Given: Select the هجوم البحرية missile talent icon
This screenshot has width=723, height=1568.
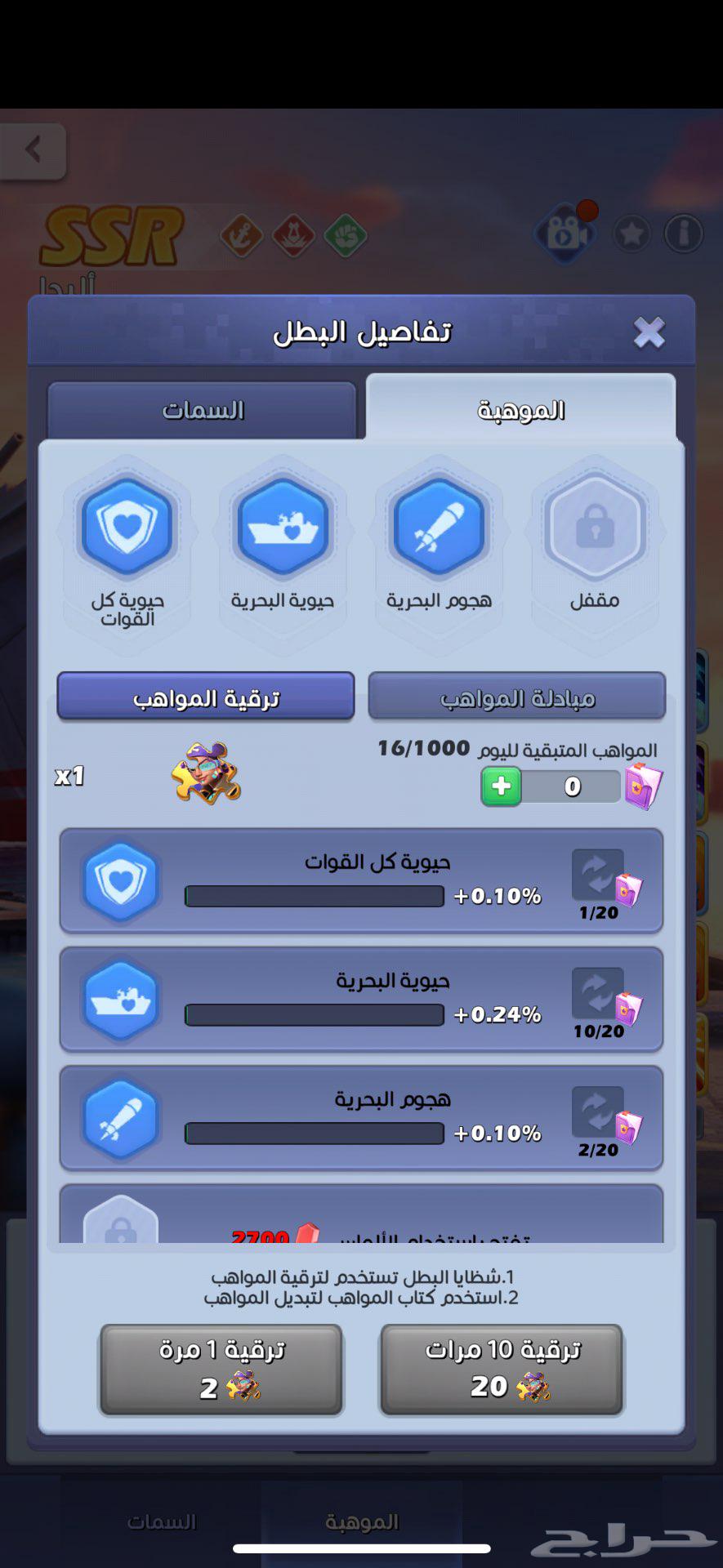Looking at the screenshot, I should click(x=438, y=527).
